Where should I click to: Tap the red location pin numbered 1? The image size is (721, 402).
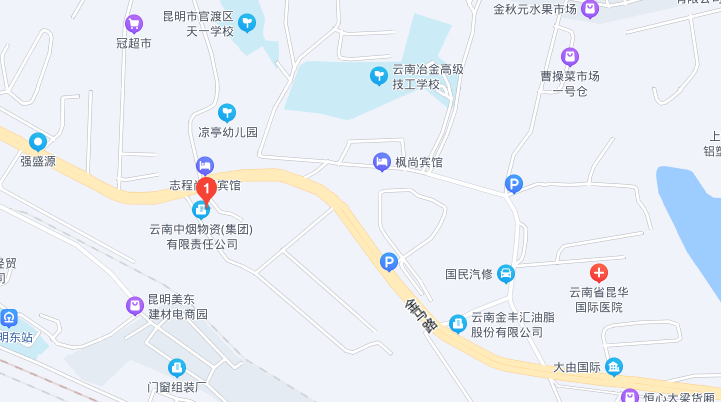point(207,187)
